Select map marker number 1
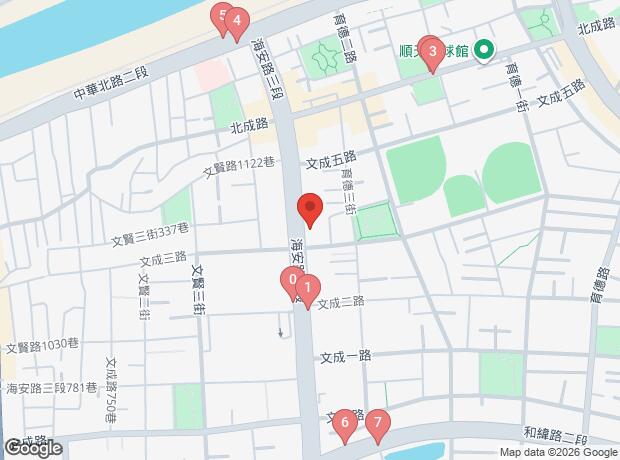The image size is (620, 460). pyautogui.click(x=309, y=288)
